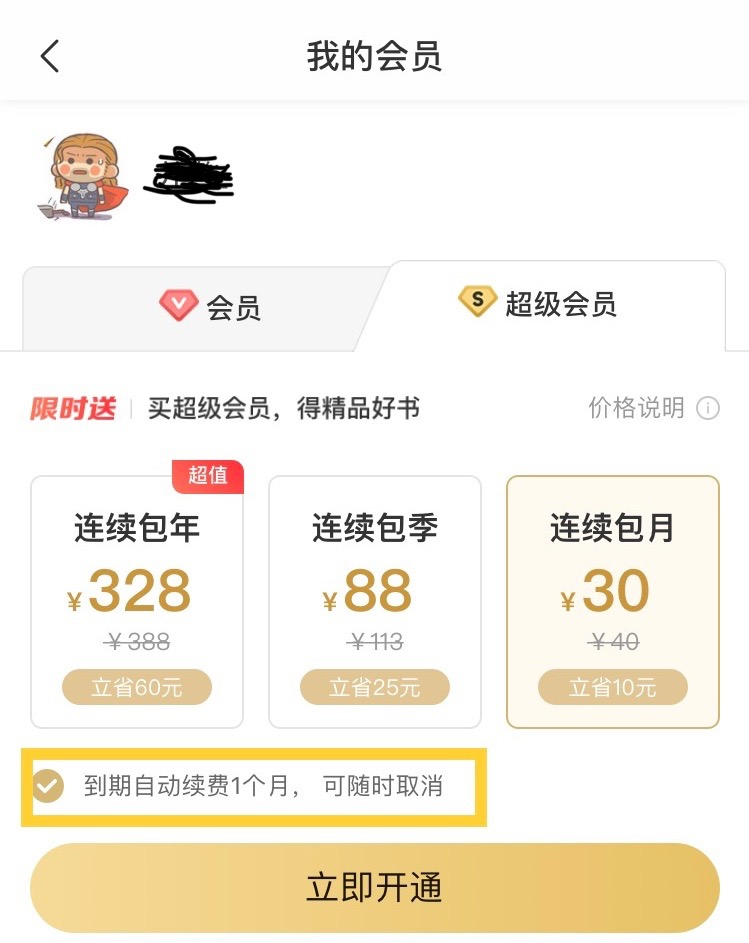
Task: Uncheck the 到期自动续费 checkbox
Action: point(47,786)
